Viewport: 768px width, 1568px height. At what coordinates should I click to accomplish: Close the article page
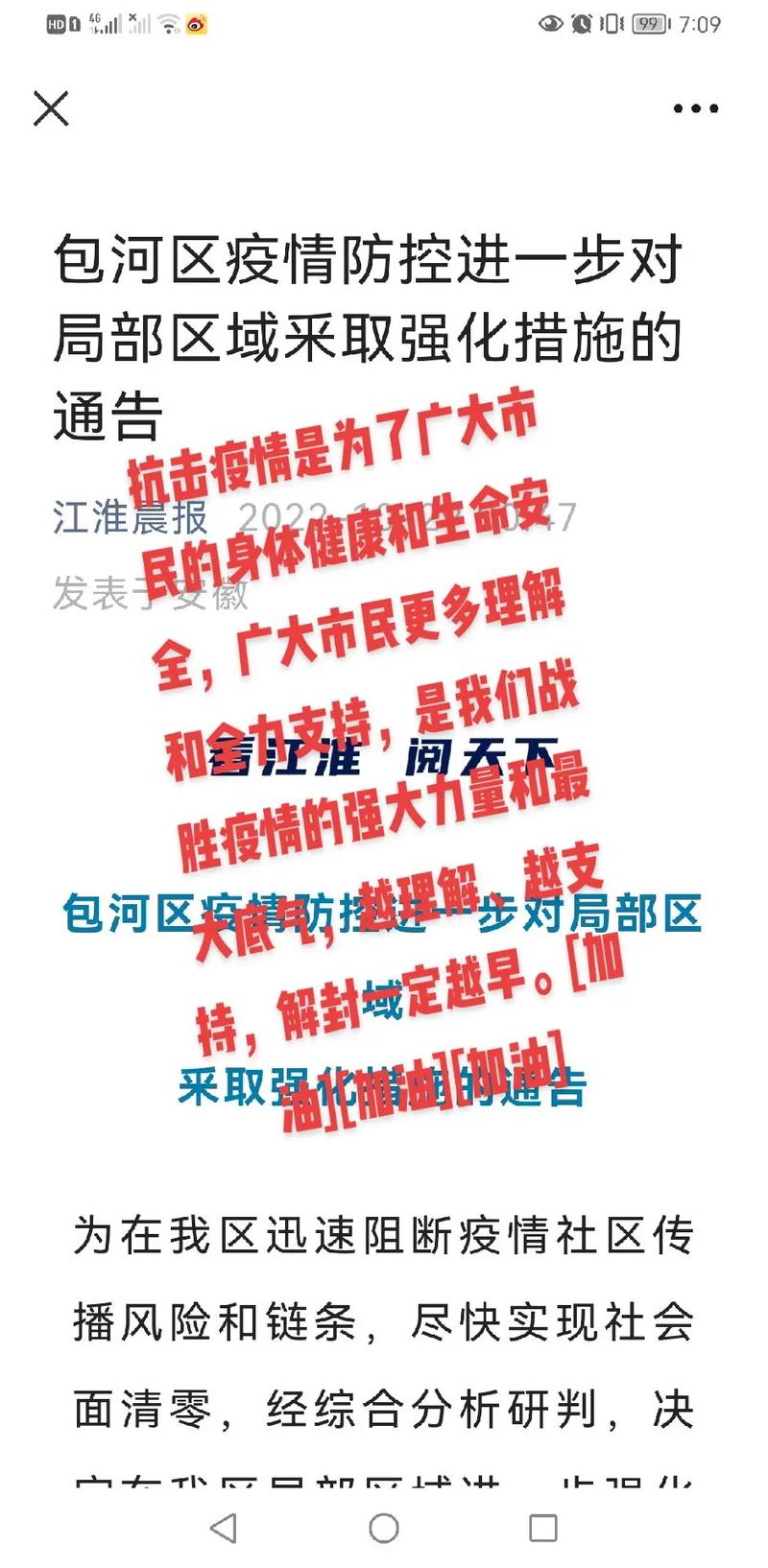pos(51,108)
